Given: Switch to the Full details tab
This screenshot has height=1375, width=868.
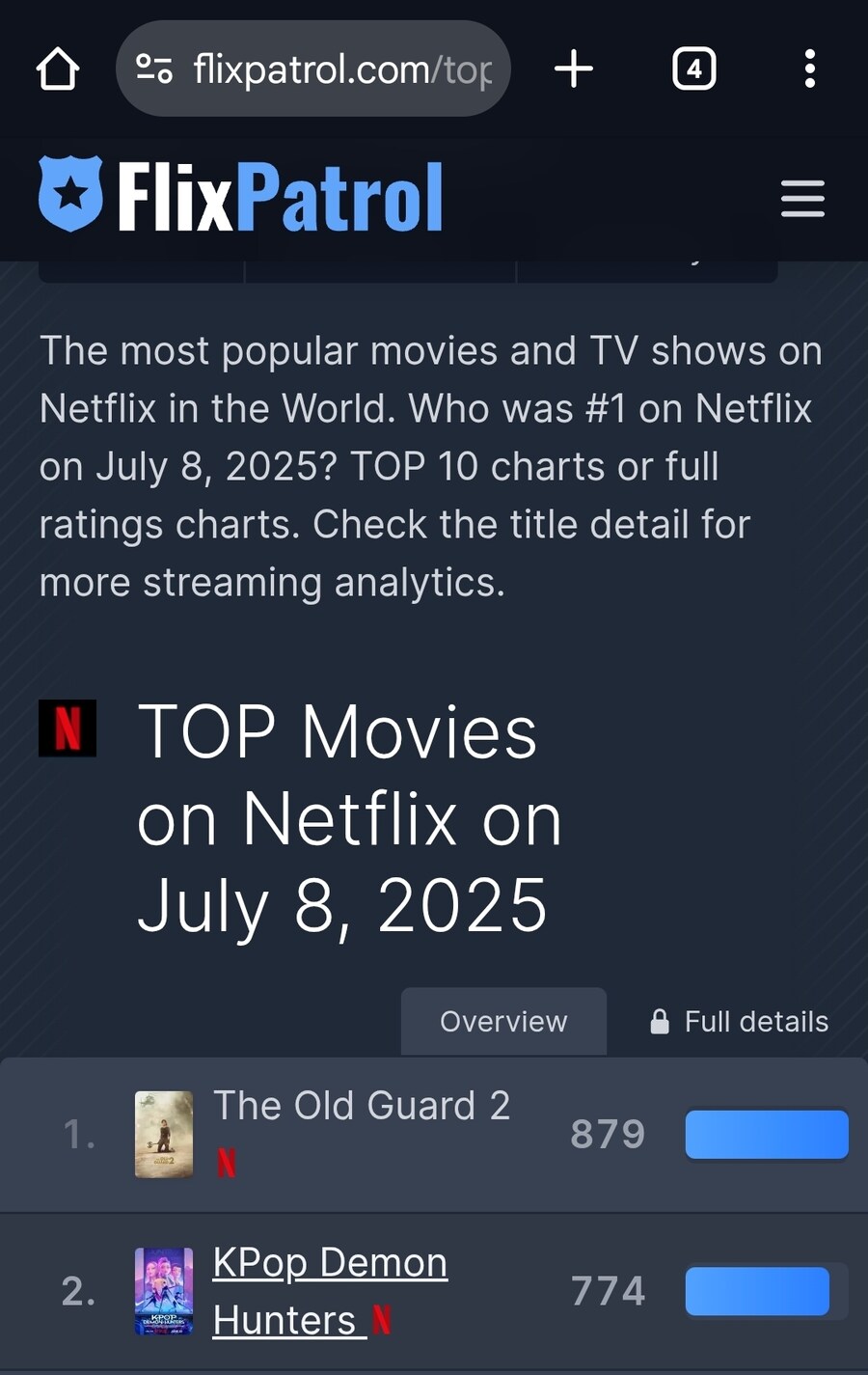Looking at the screenshot, I should pyautogui.click(x=740, y=1021).
